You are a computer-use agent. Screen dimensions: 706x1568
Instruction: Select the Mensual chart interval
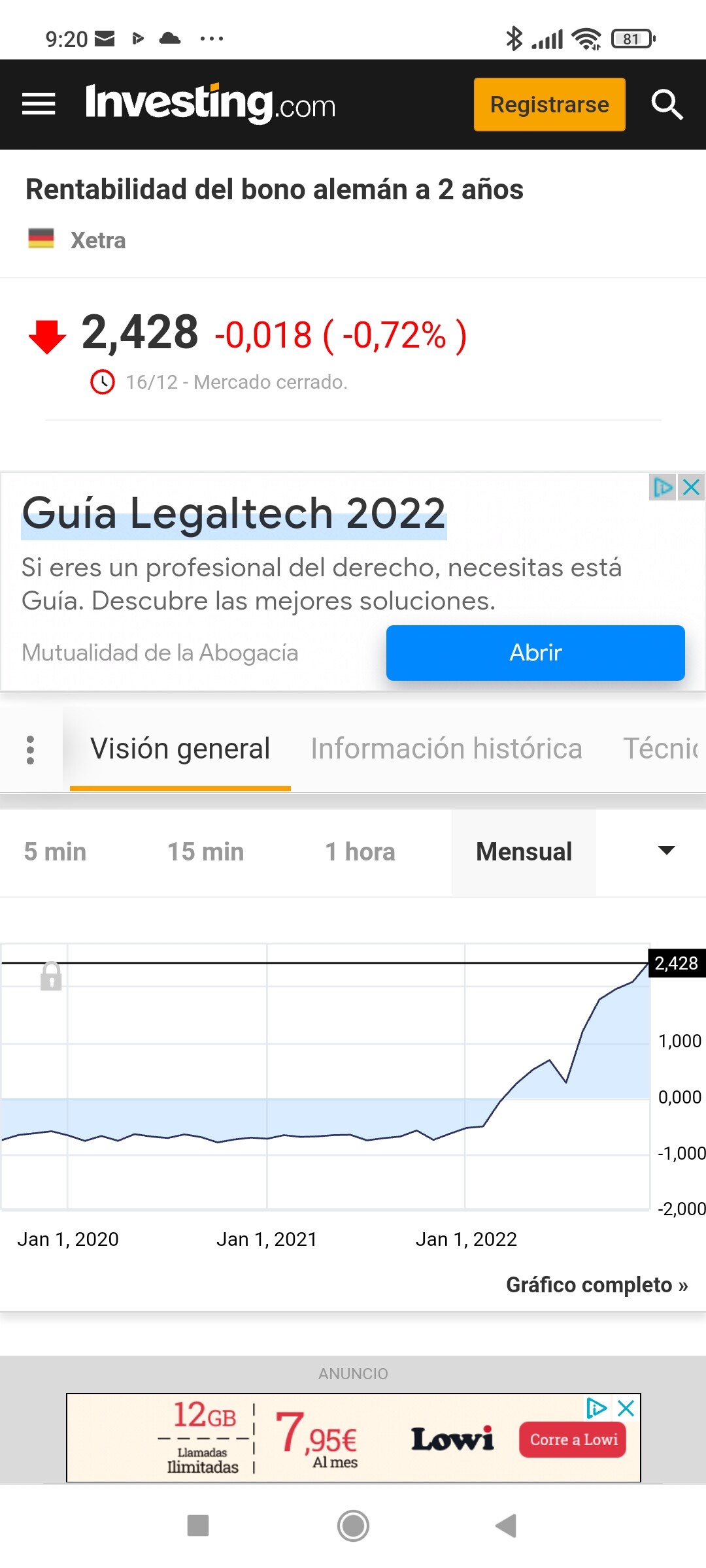524,852
